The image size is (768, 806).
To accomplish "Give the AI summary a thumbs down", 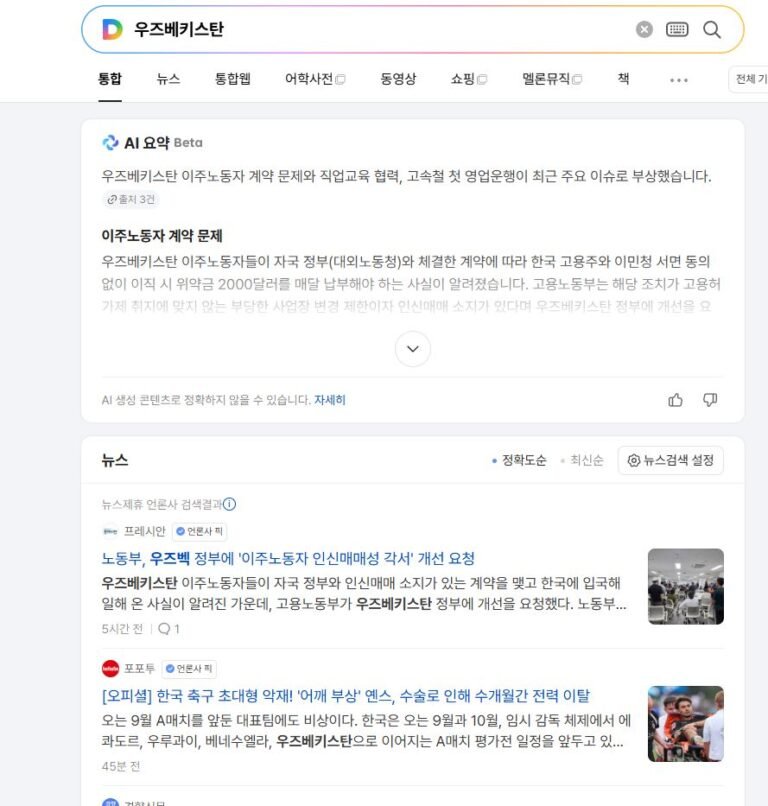I will [710, 400].
